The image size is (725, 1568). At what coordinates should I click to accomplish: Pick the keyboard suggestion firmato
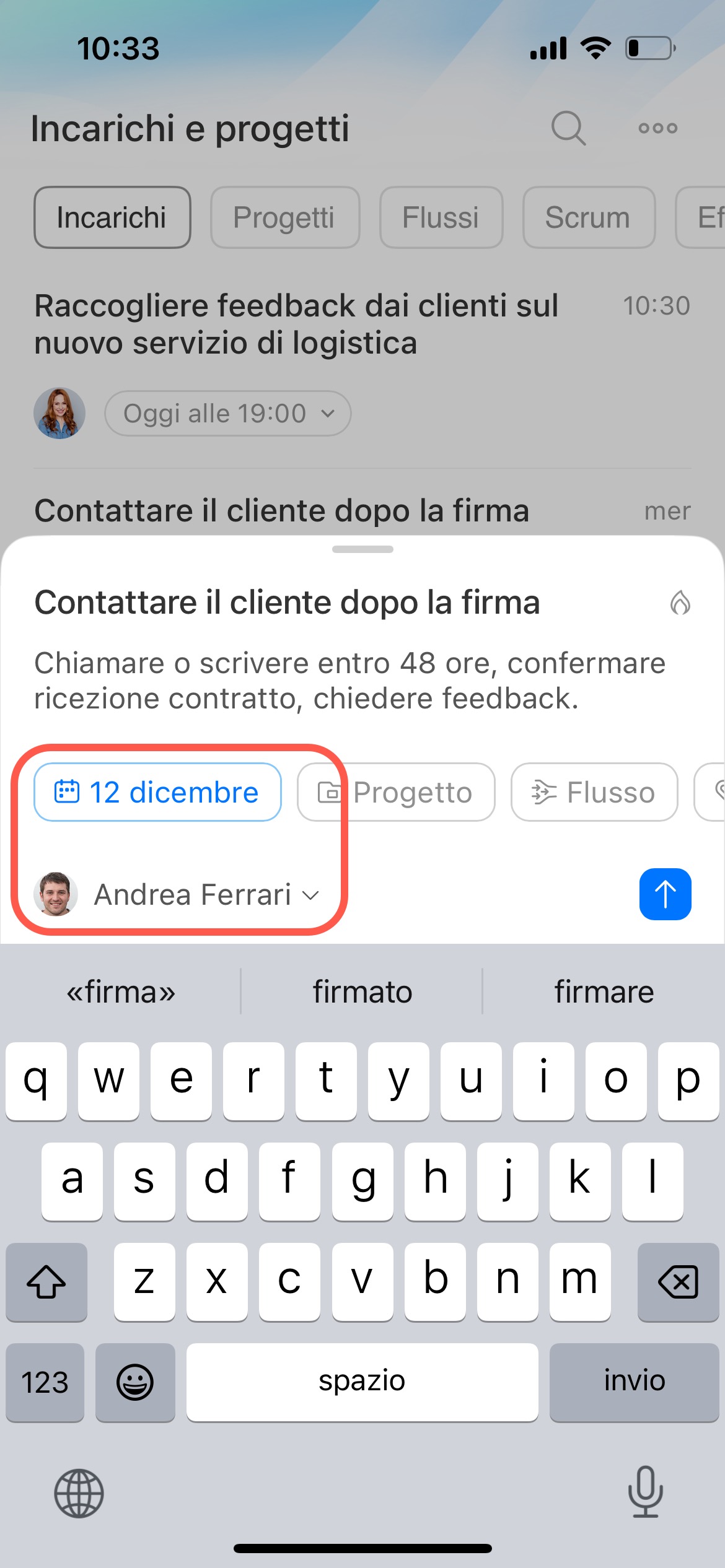pos(362,991)
